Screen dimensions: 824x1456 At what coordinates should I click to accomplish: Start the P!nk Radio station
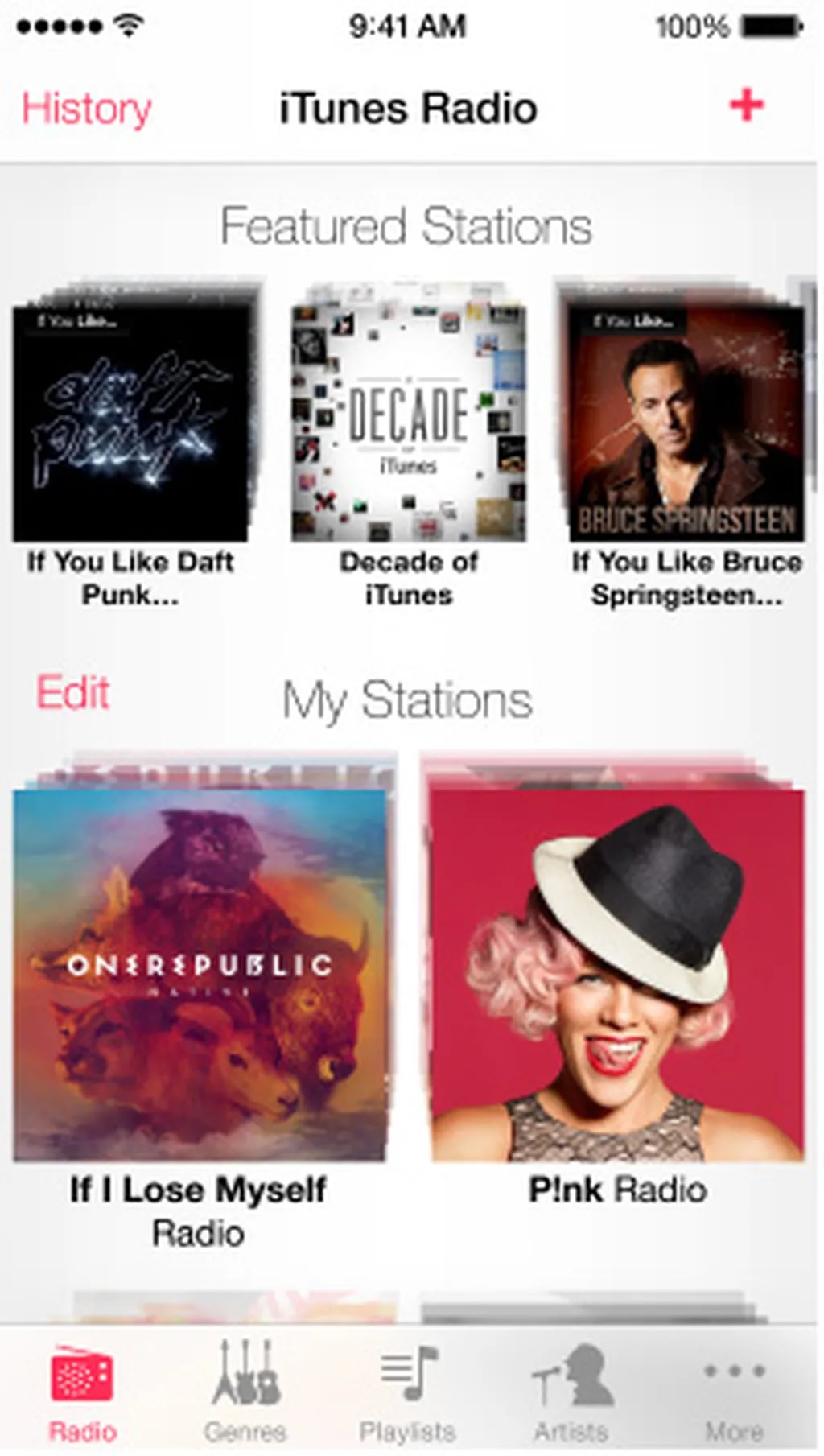[617, 975]
